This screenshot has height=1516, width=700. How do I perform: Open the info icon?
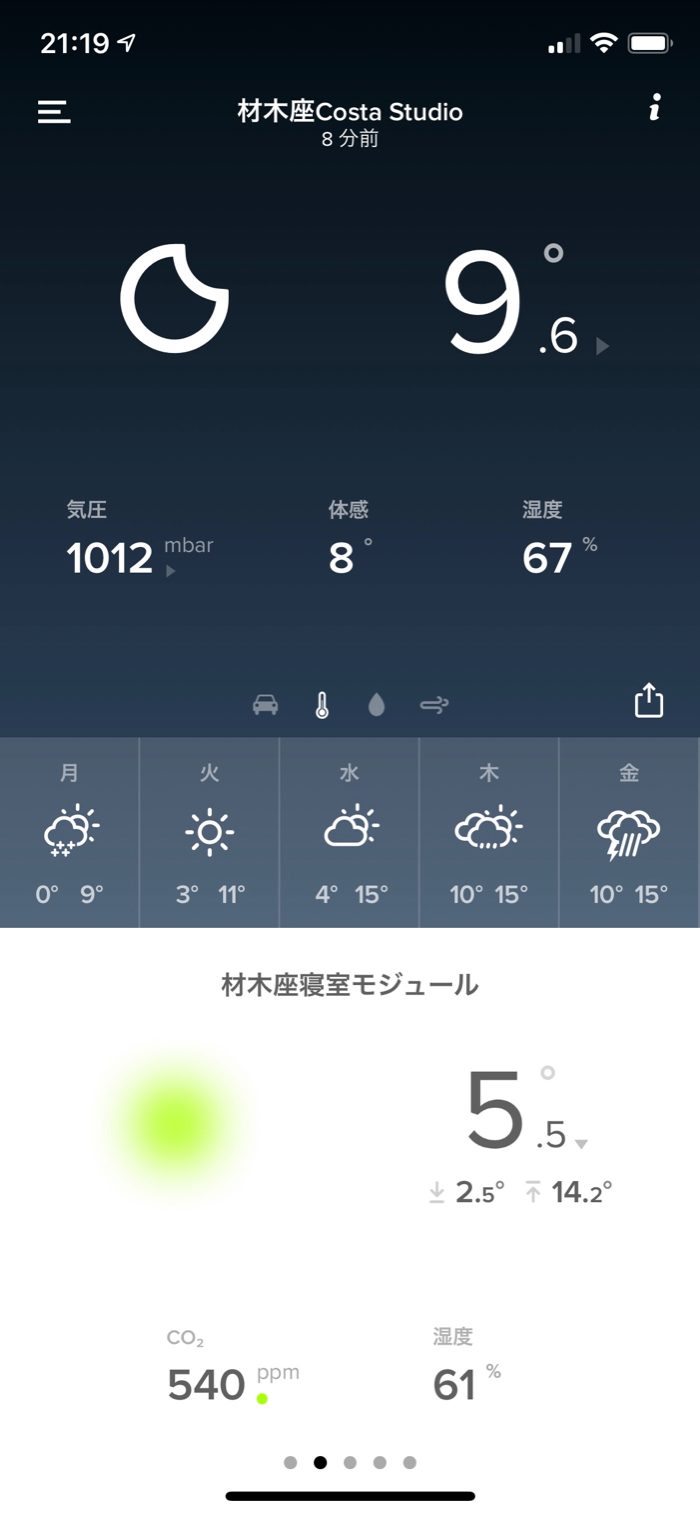tap(654, 108)
